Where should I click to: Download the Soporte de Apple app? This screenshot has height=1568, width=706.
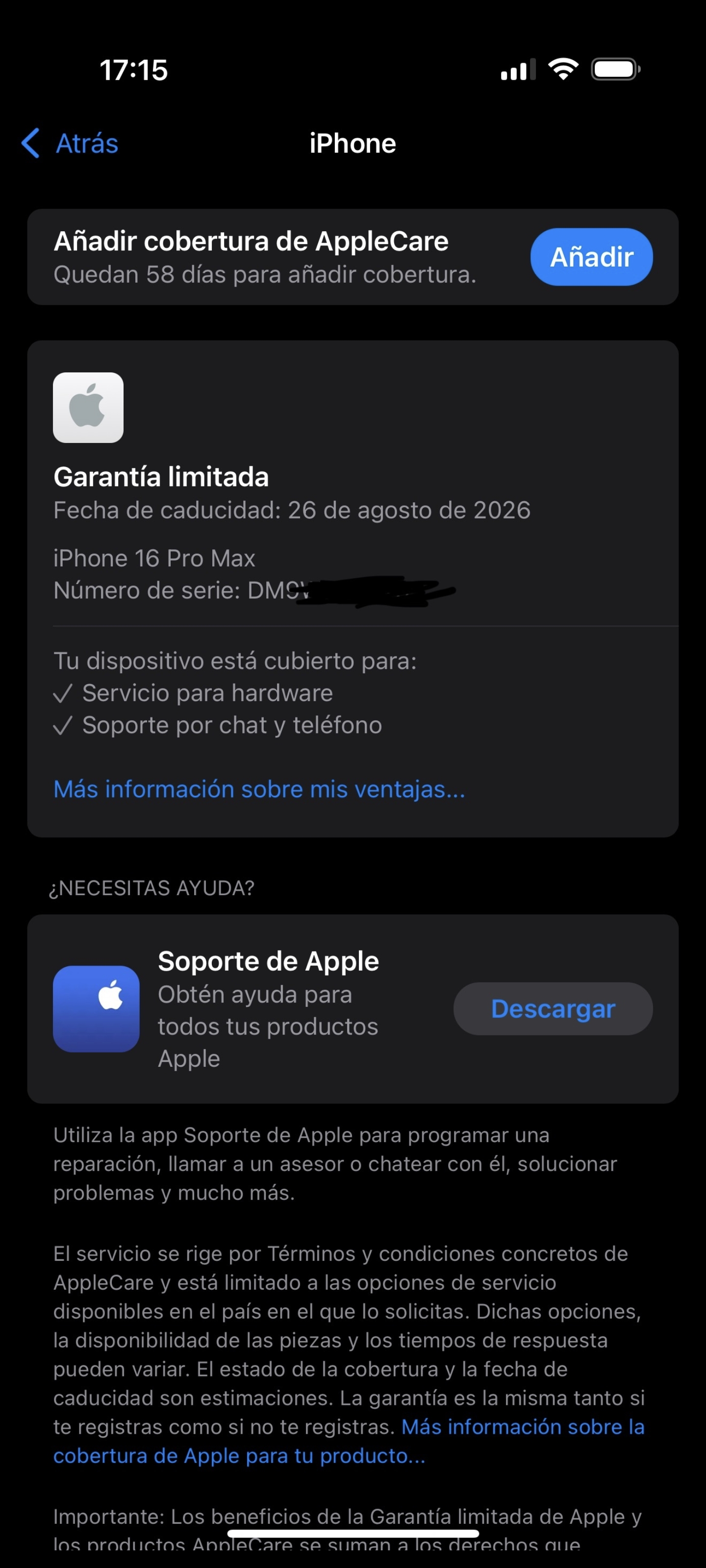point(553,1008)
